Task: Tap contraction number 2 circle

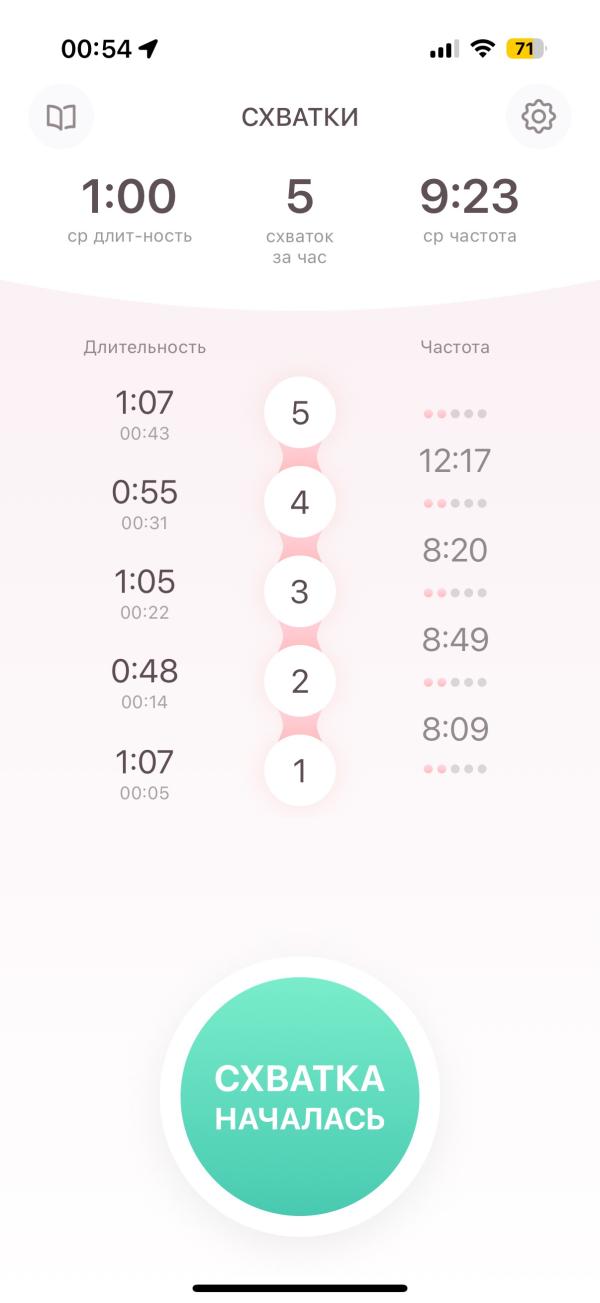Action: pyautogui.click(x=300, y=681)
